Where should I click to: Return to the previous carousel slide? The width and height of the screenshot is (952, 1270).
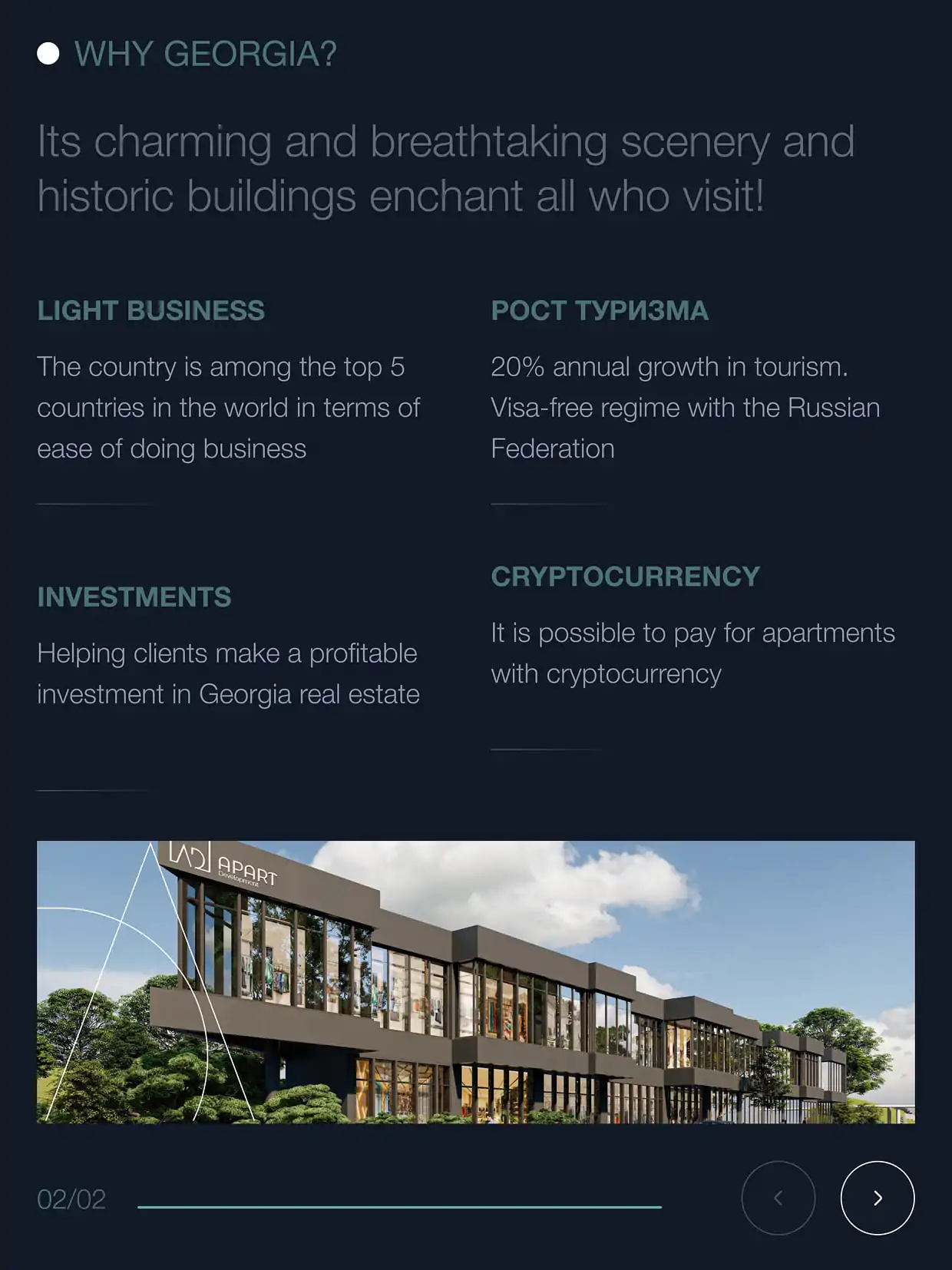click(x=778, y=1198)
